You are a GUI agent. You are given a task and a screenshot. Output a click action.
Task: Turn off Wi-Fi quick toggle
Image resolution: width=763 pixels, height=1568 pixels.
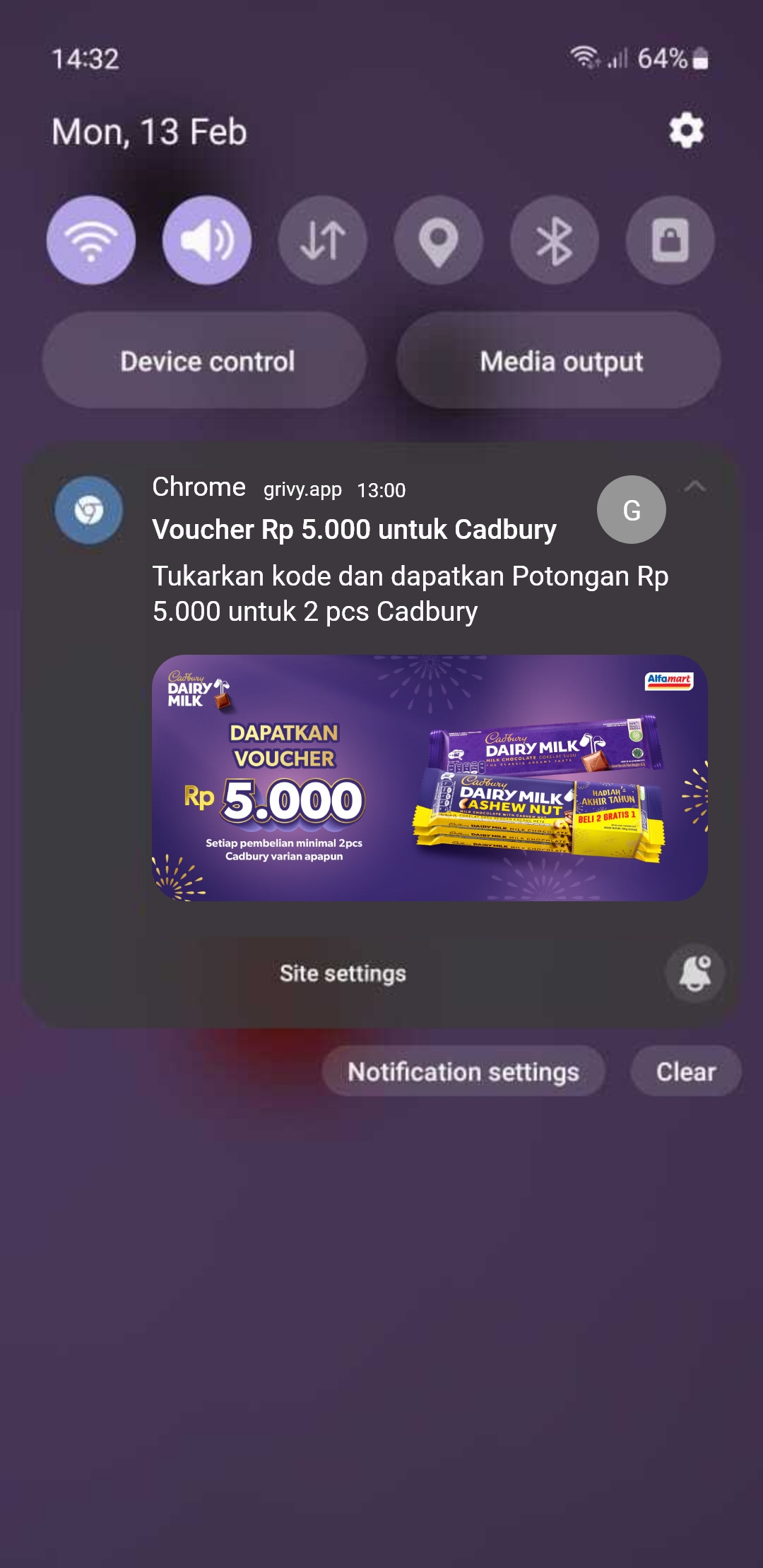[x=91, y=240]
